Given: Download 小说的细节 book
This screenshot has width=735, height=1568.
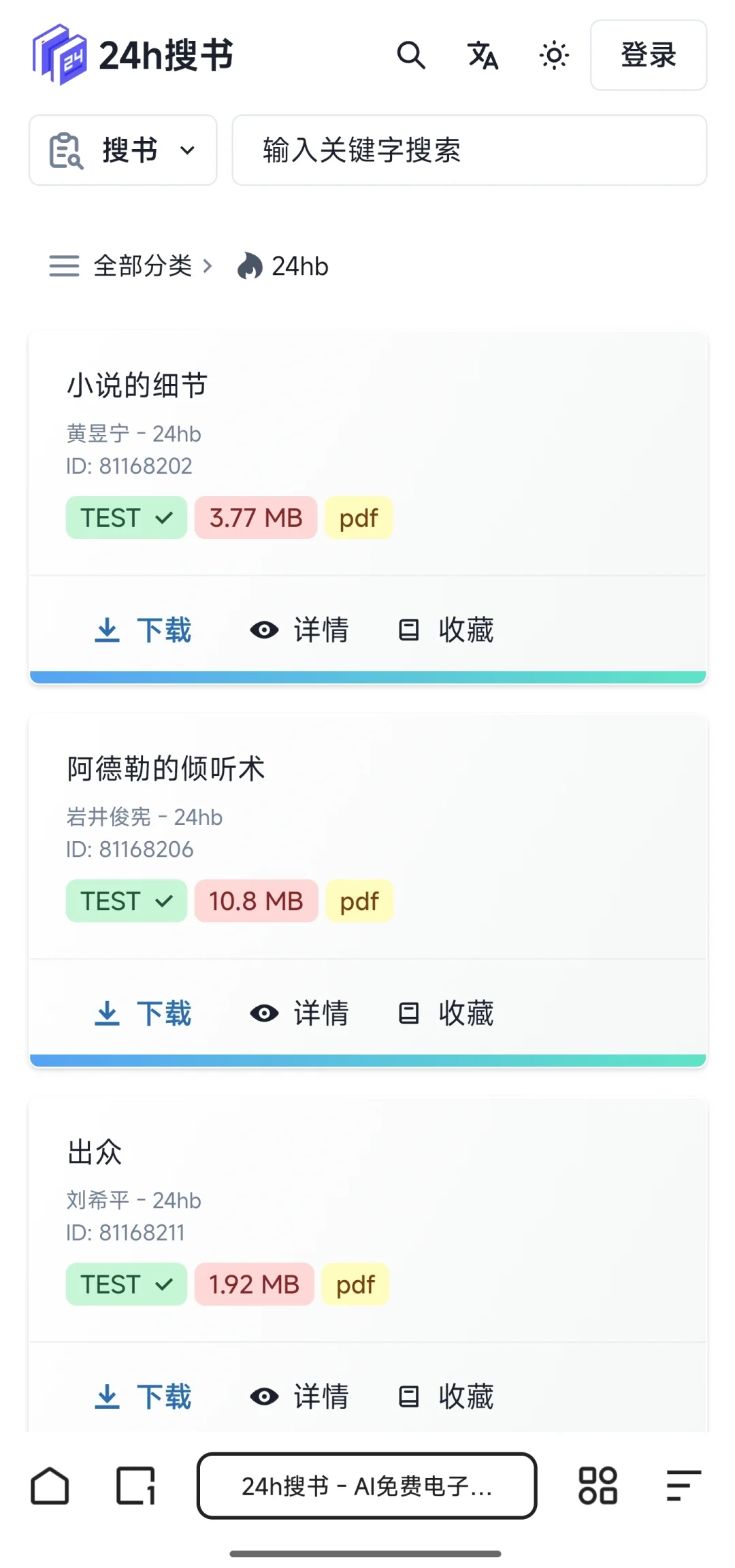Looking at the screenshot, I should pos(143,630).
